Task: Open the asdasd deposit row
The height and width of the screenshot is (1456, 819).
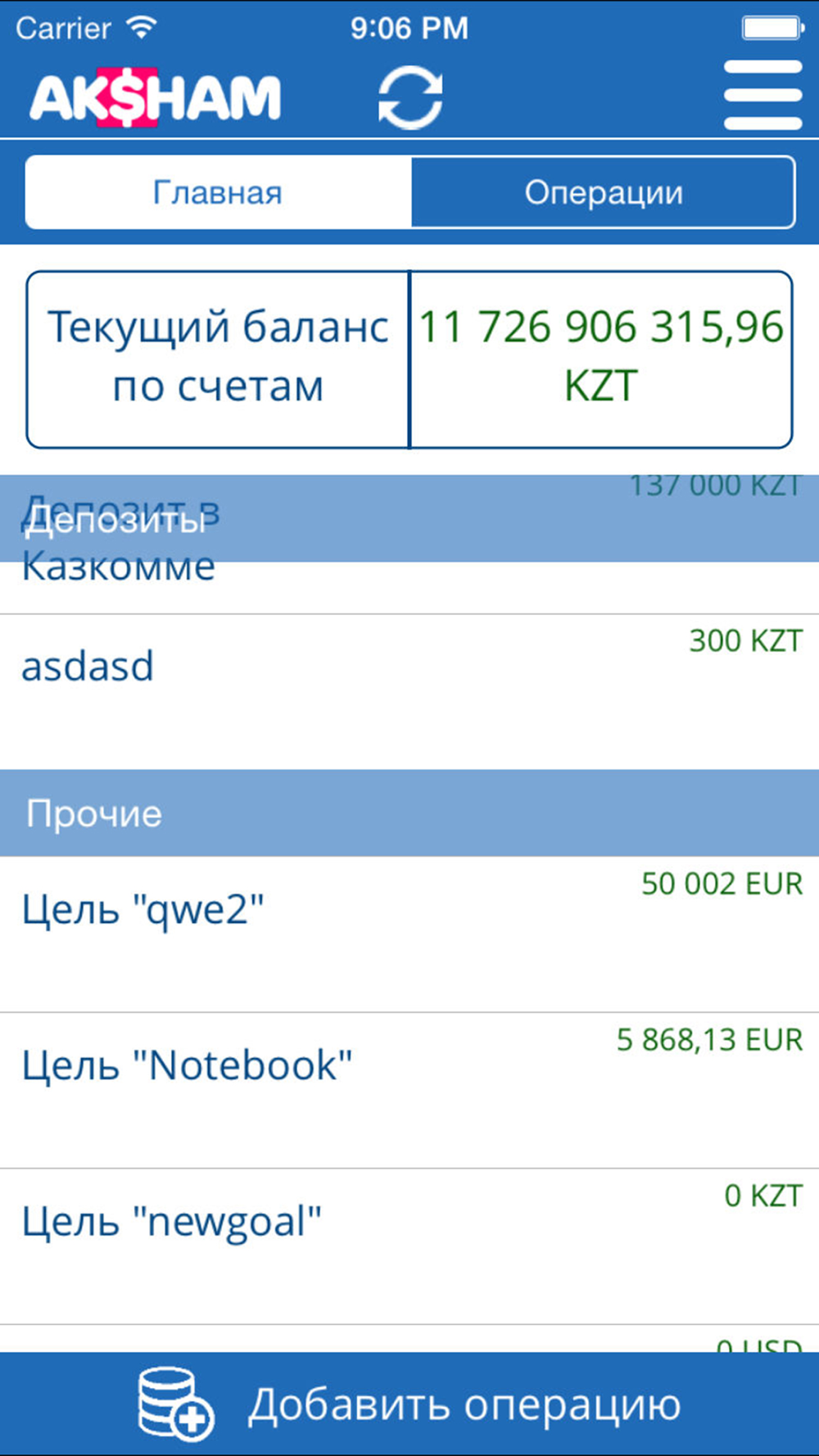Action: (409, 692)
